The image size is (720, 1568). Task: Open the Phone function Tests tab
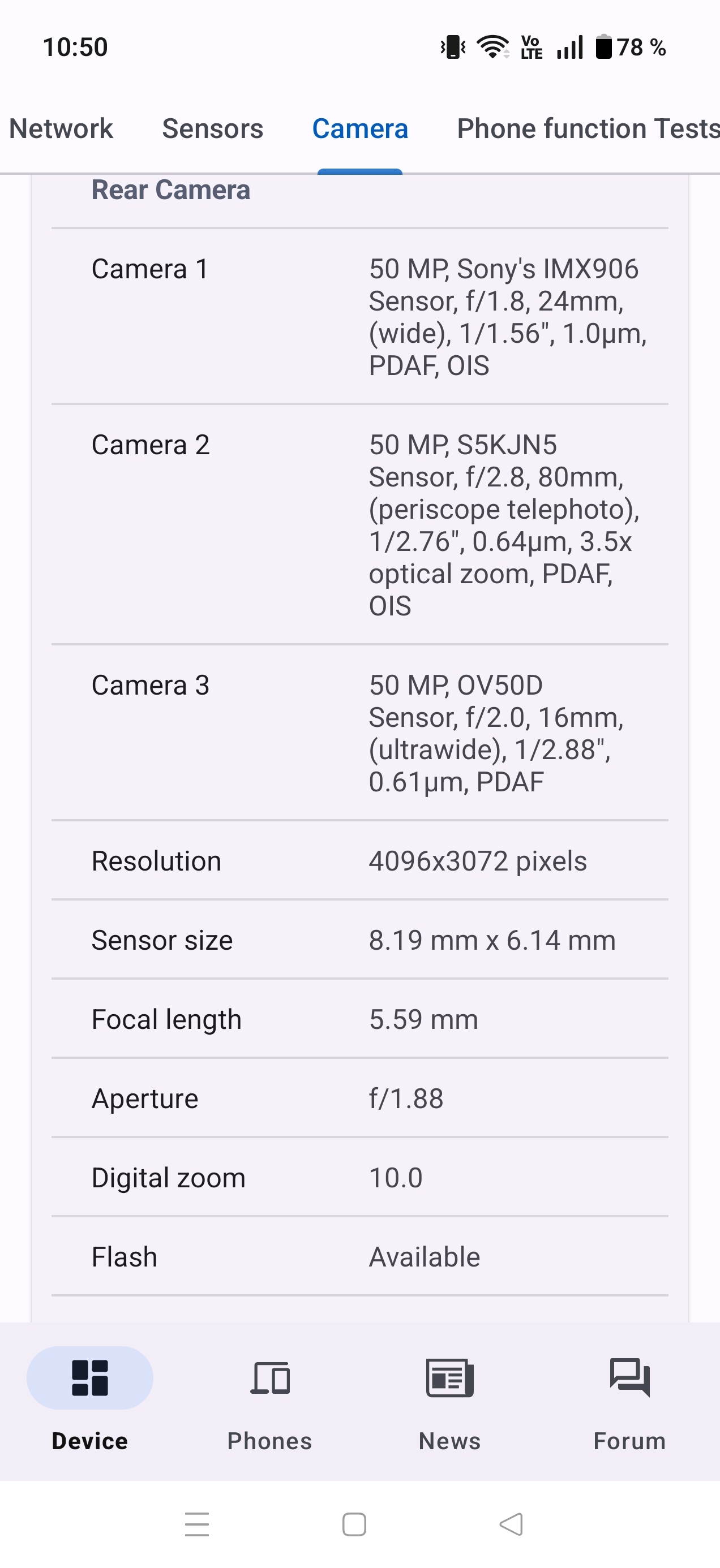tap(587, 129)
